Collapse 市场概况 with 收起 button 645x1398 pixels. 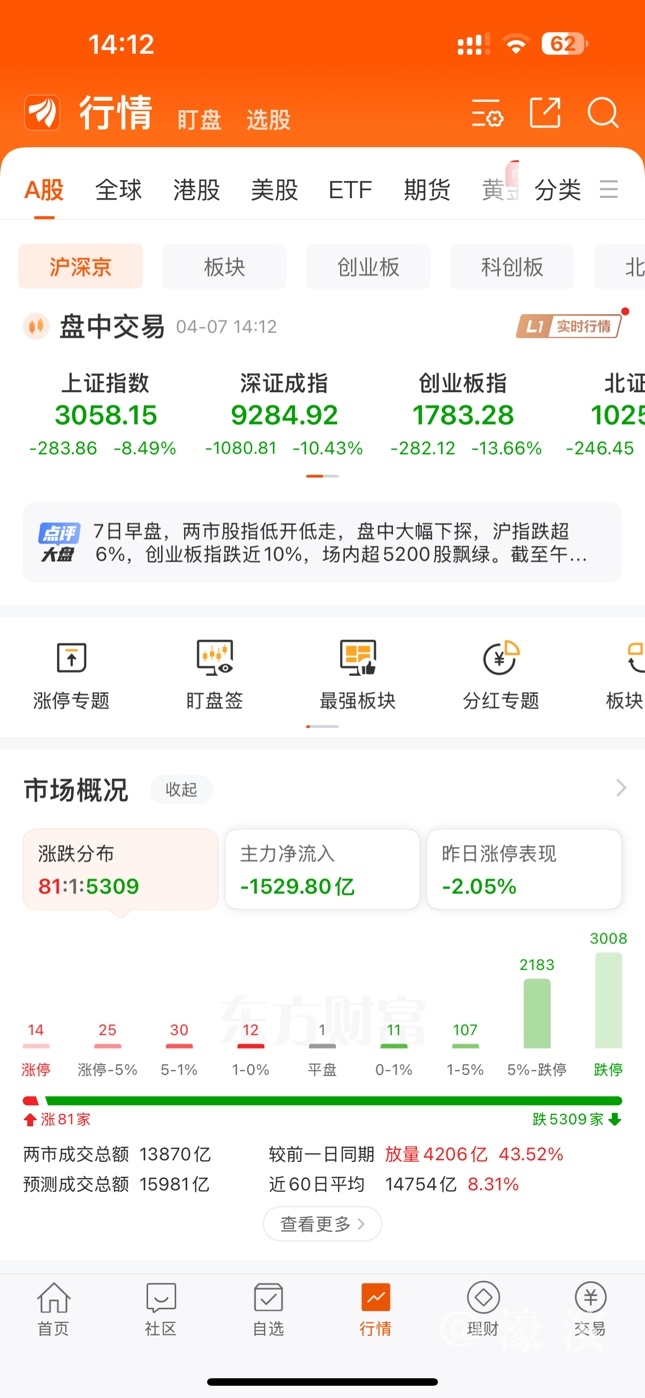[181, 789]
